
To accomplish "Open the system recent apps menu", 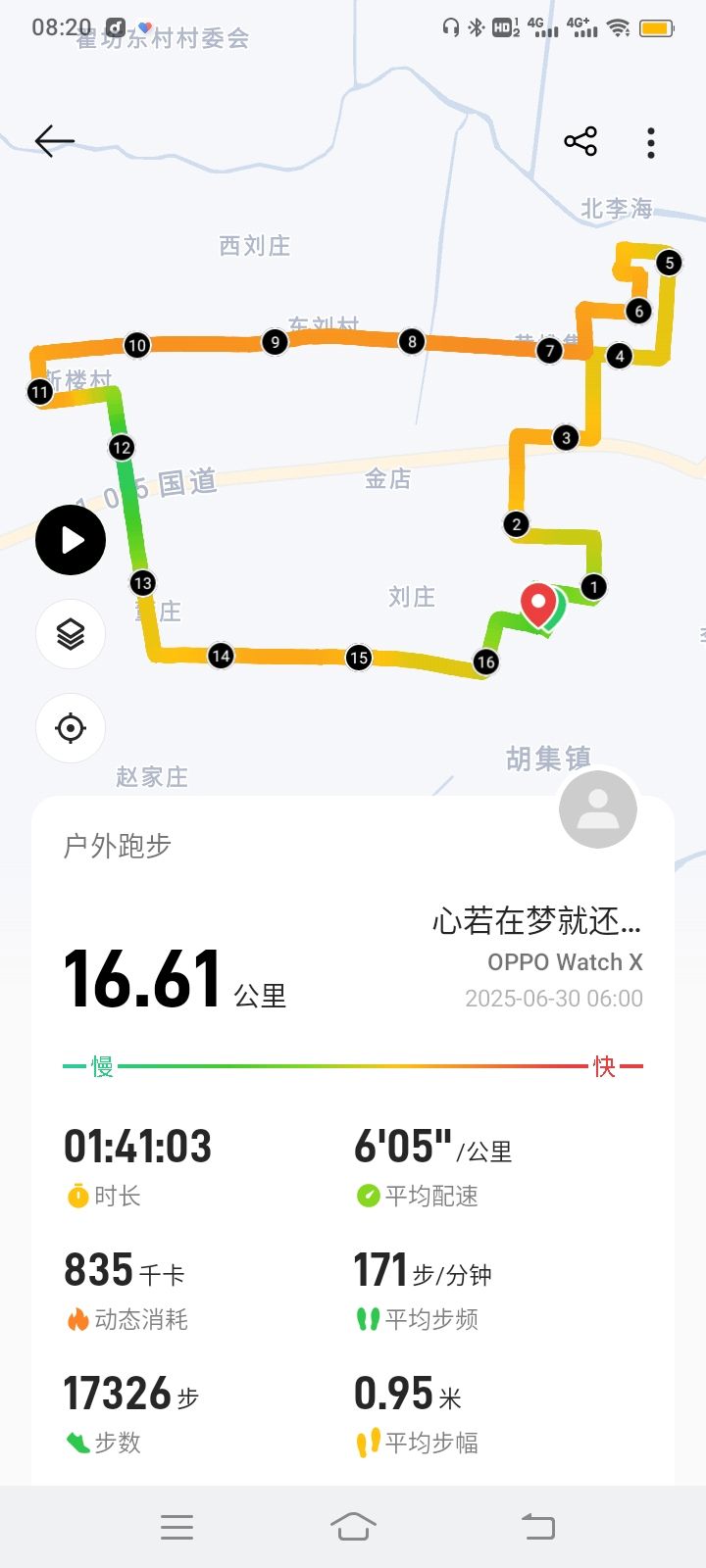I will (x=176, y=1527).
